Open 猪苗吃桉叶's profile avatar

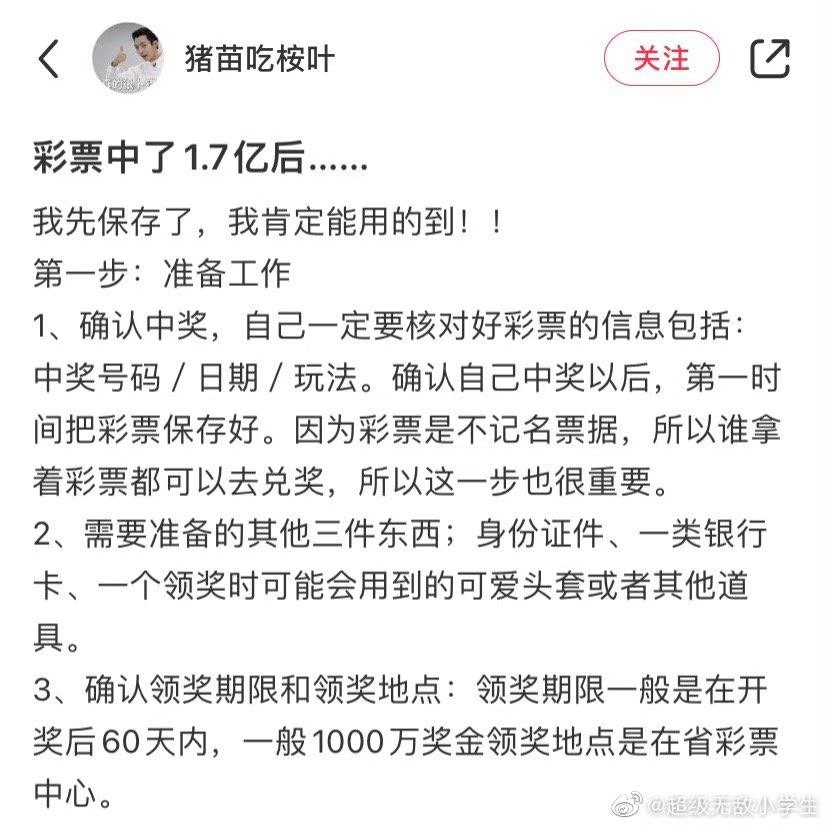click(x=130, y=59)
